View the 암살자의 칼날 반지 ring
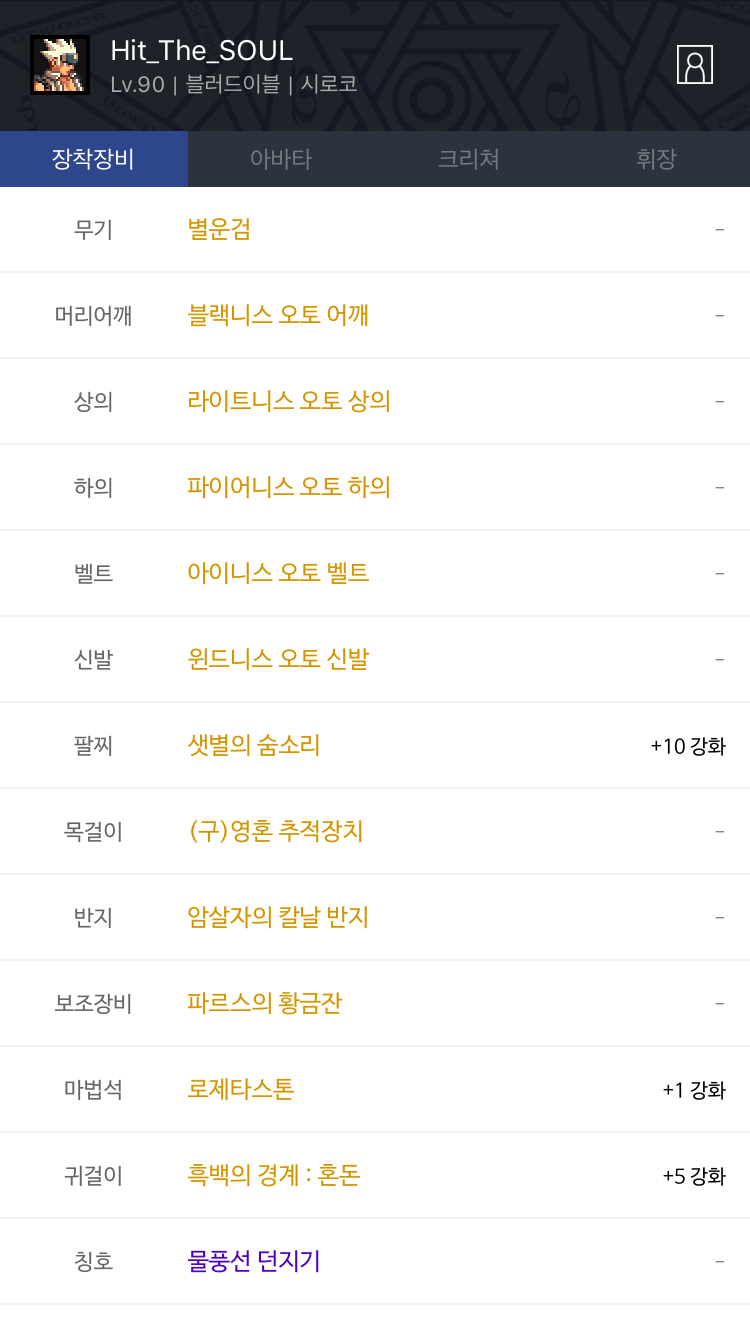The height and width of the screenshot is (1334, 750). click(278, 918)
